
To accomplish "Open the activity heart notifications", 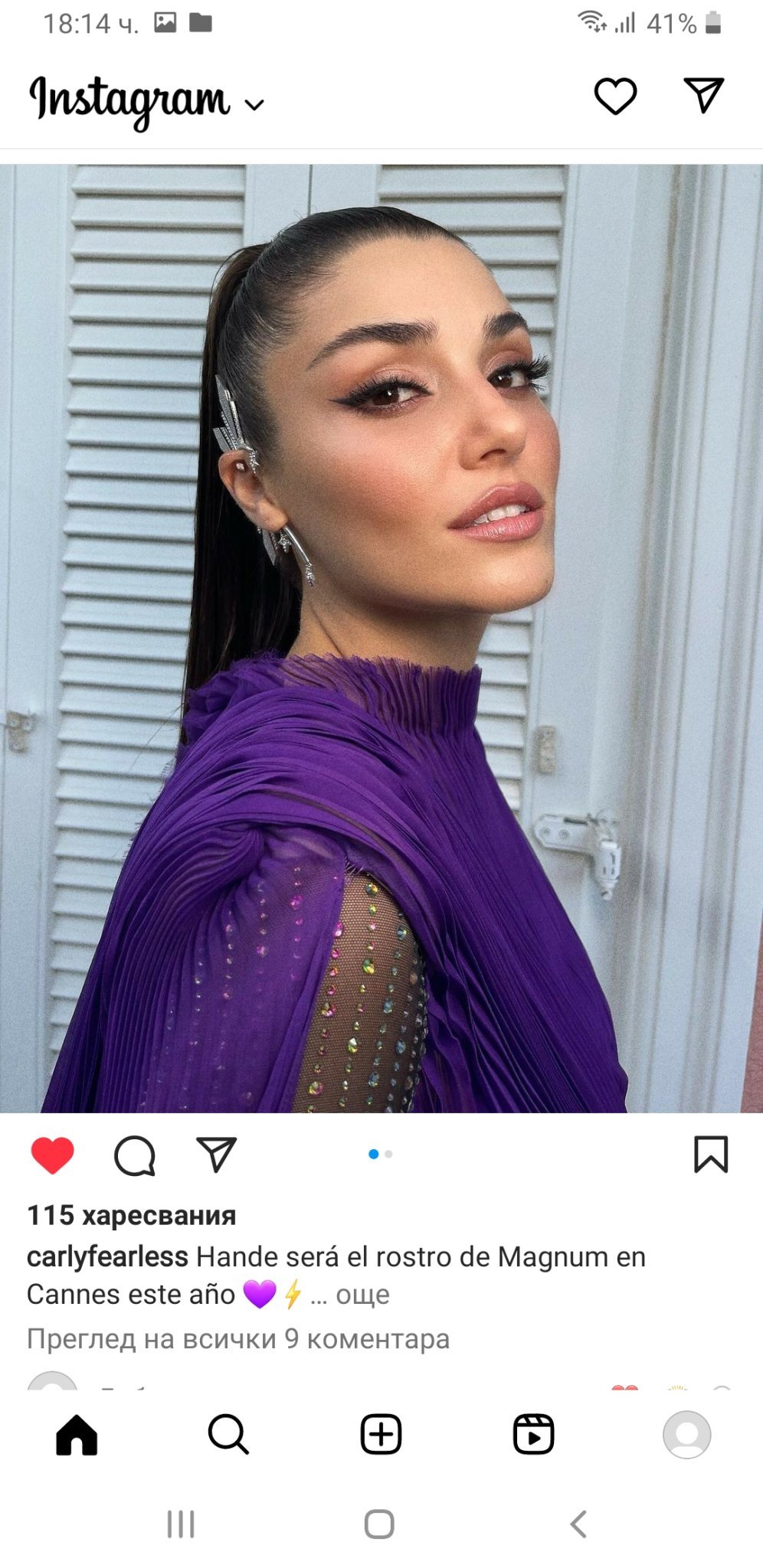I will click(x=615, y=96).
